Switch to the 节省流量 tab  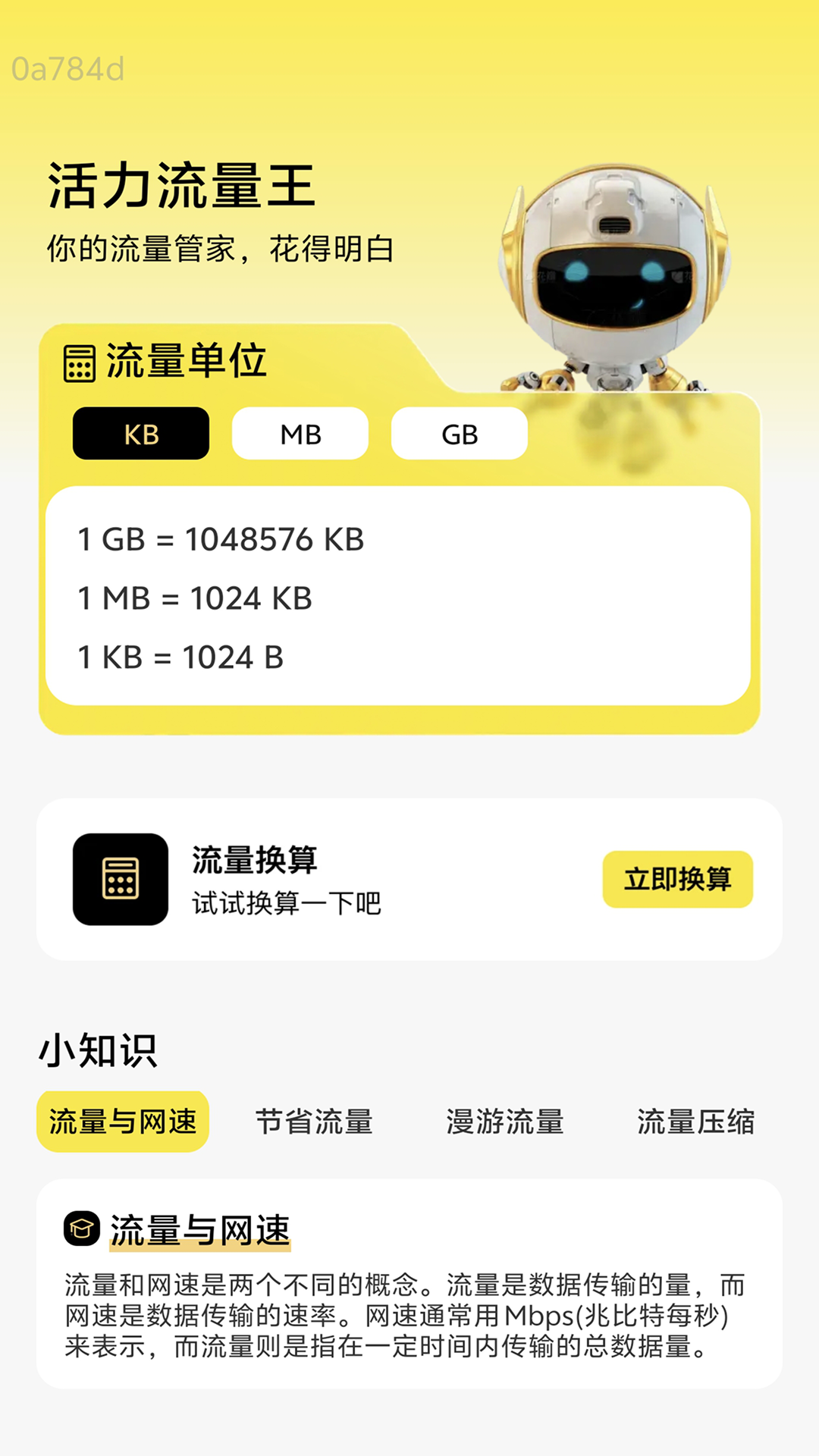click(x=314, y=1121)
